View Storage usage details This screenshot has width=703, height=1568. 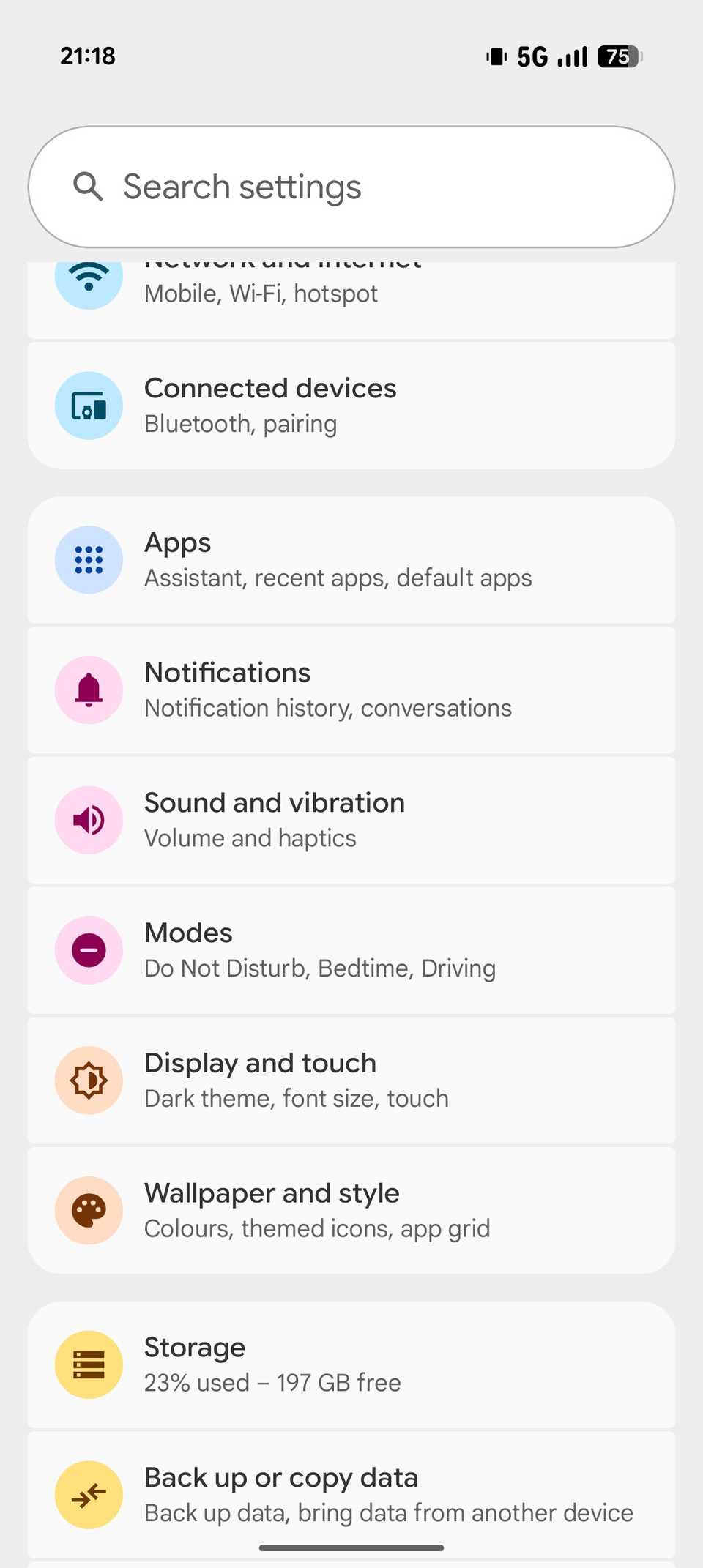[x=351, y=1364]
